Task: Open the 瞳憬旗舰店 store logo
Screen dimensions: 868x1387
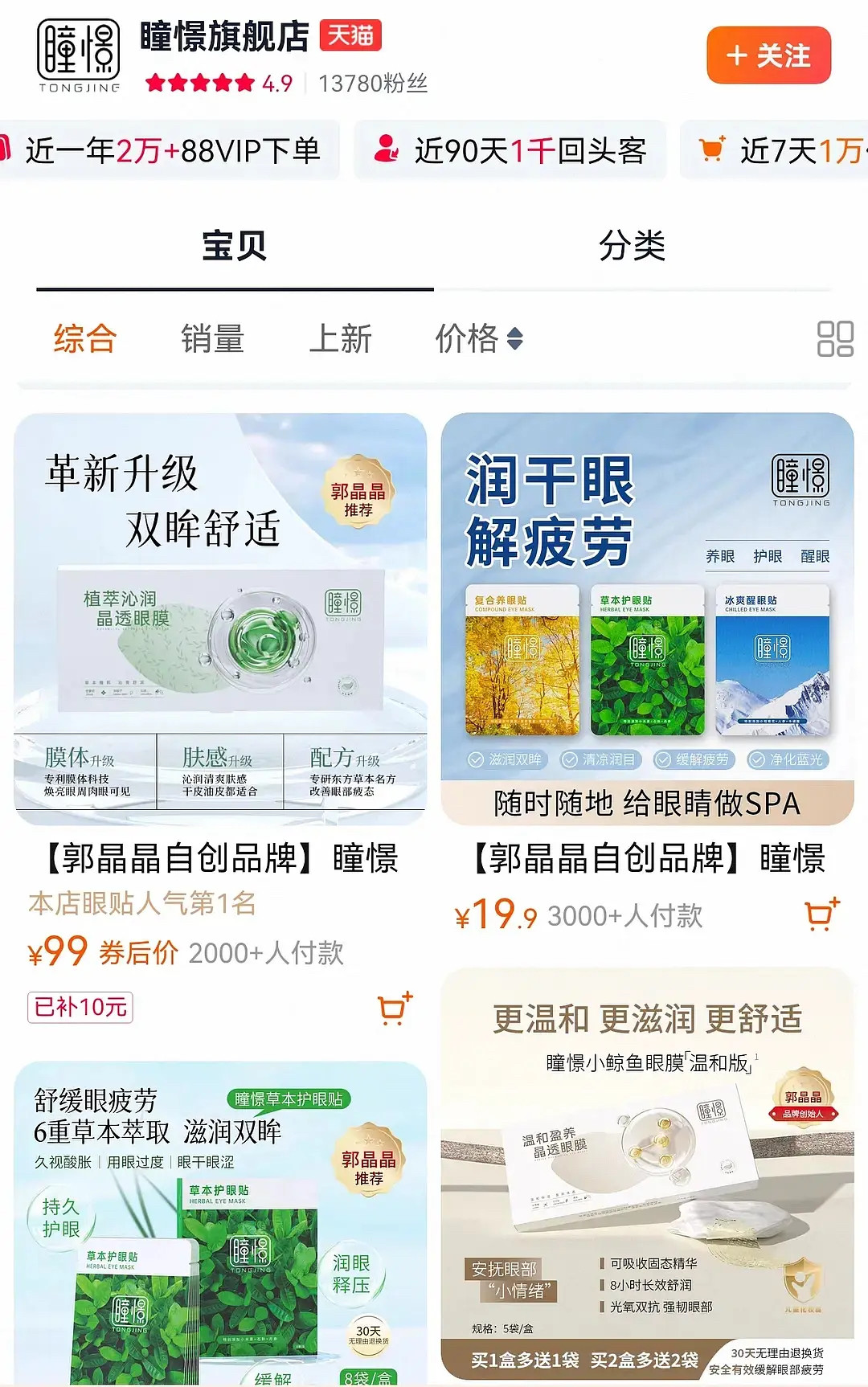Action: point(79,55)
